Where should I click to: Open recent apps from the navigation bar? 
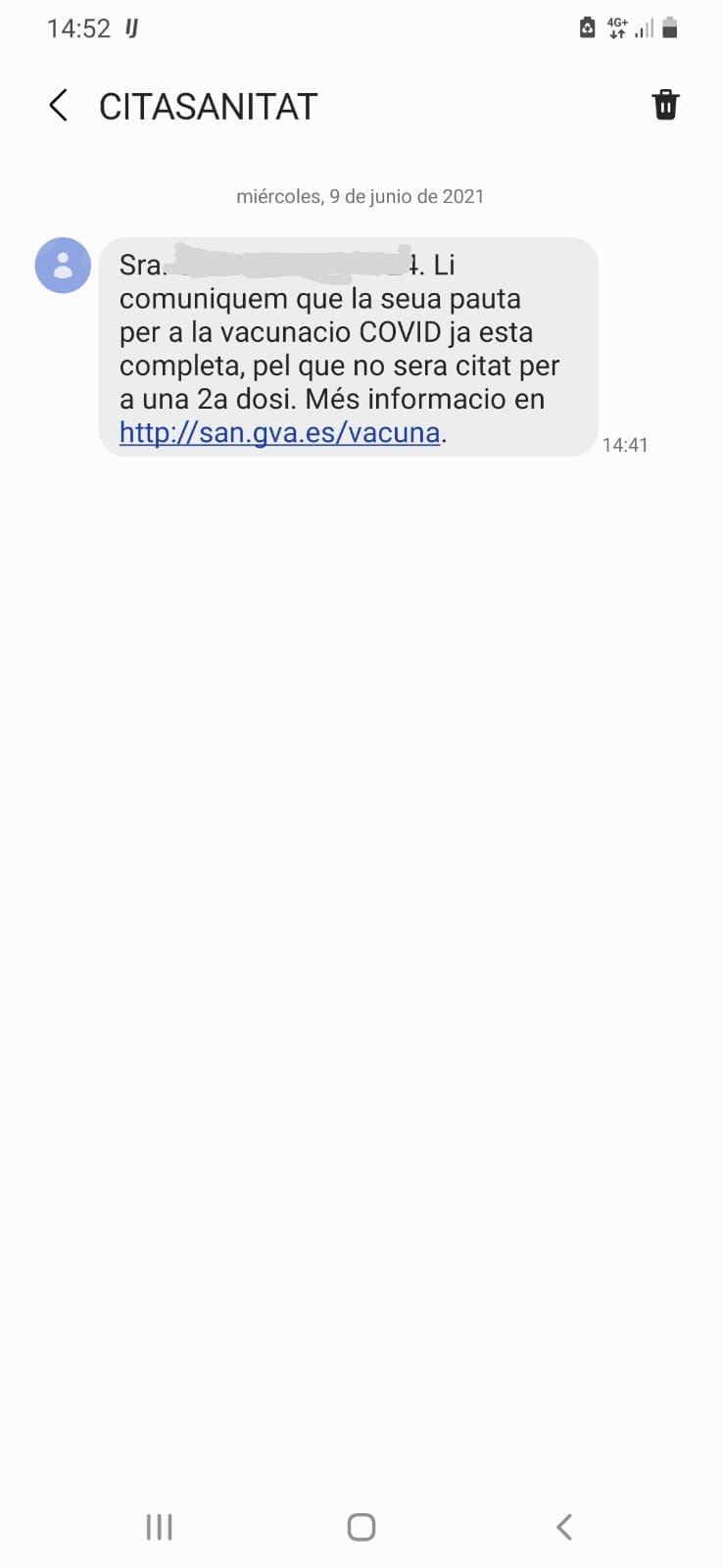click(159, 1526)
